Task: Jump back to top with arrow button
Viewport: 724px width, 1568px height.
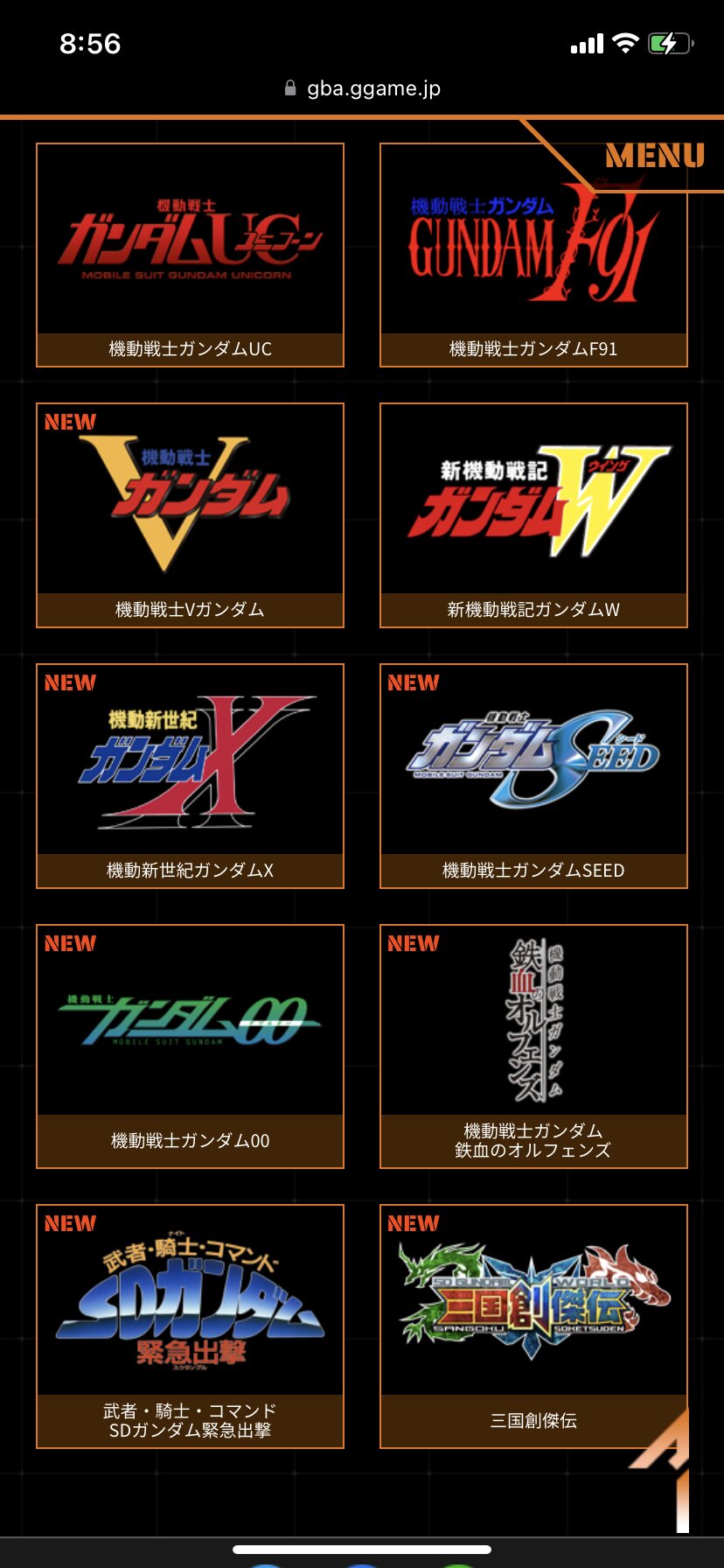Action: pyautogui.click(x=663, y=1470)
